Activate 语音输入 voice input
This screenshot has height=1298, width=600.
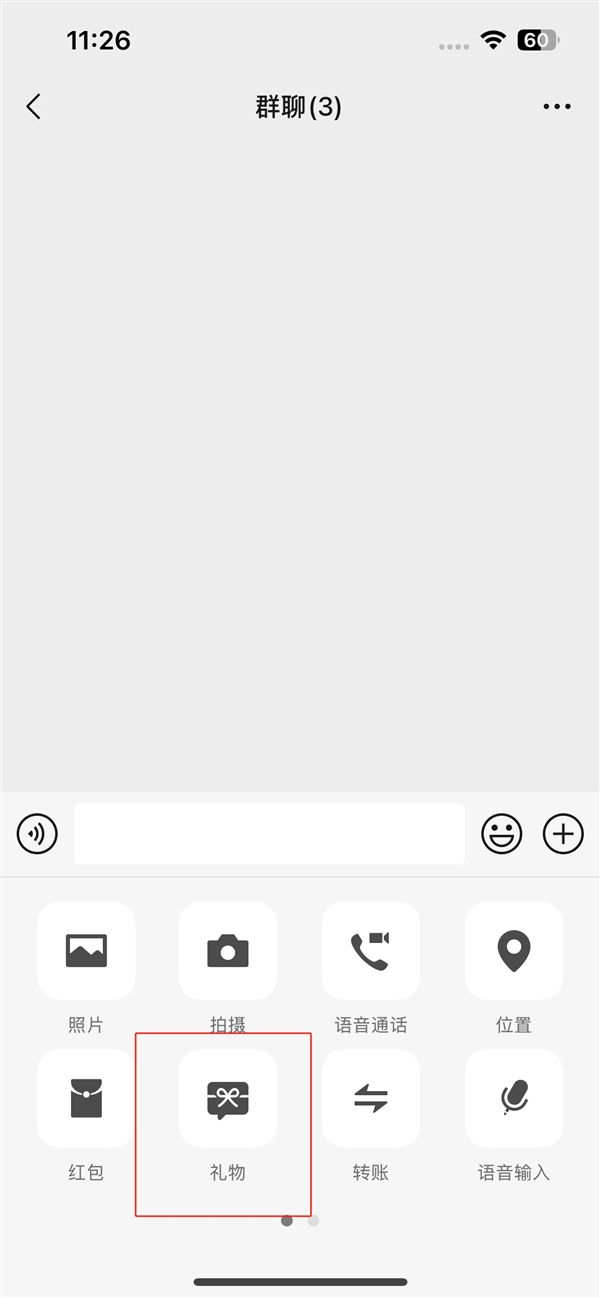tap(514, 1099)
